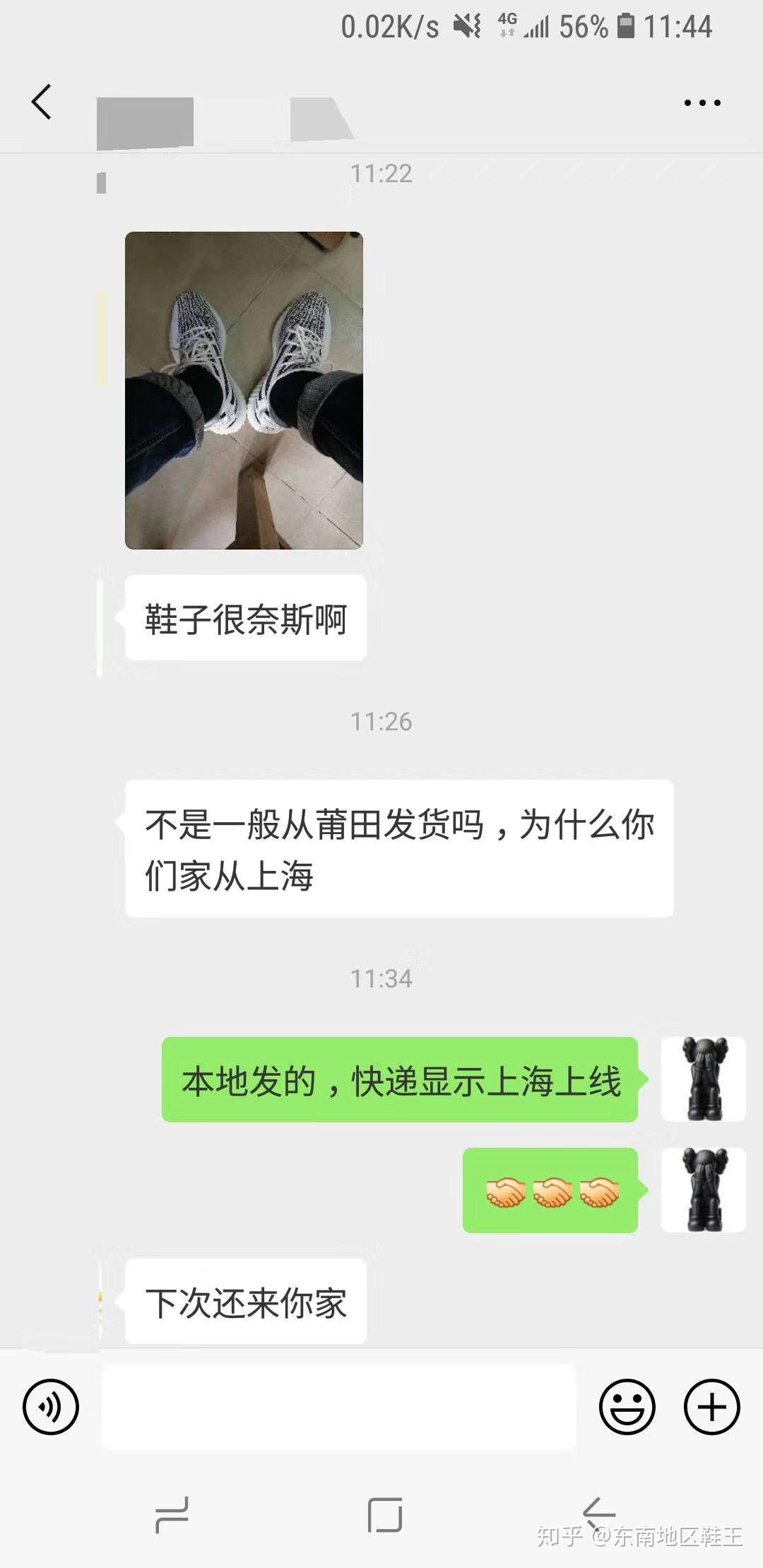
Task: Go to the system home screen
Action: pos(385,1514)
